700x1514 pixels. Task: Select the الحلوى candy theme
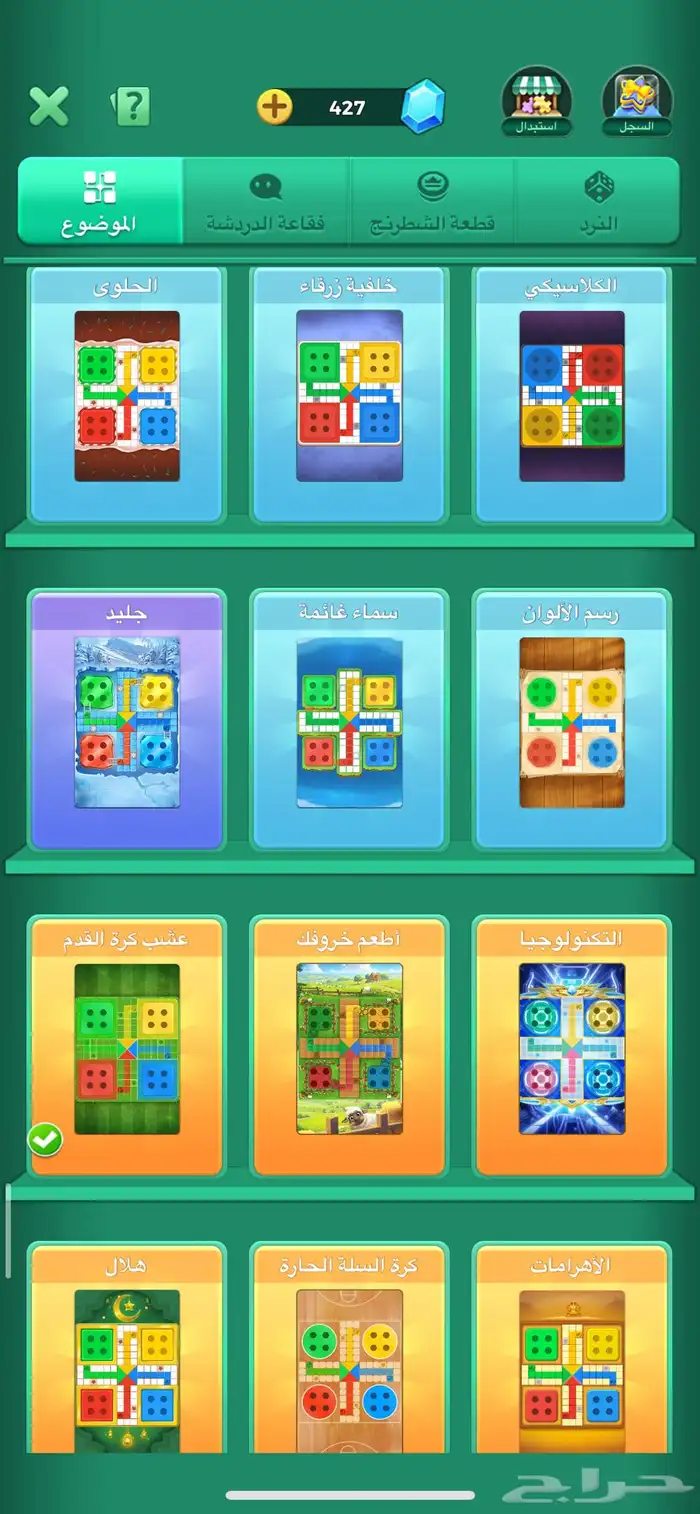(x=127, y=395)
